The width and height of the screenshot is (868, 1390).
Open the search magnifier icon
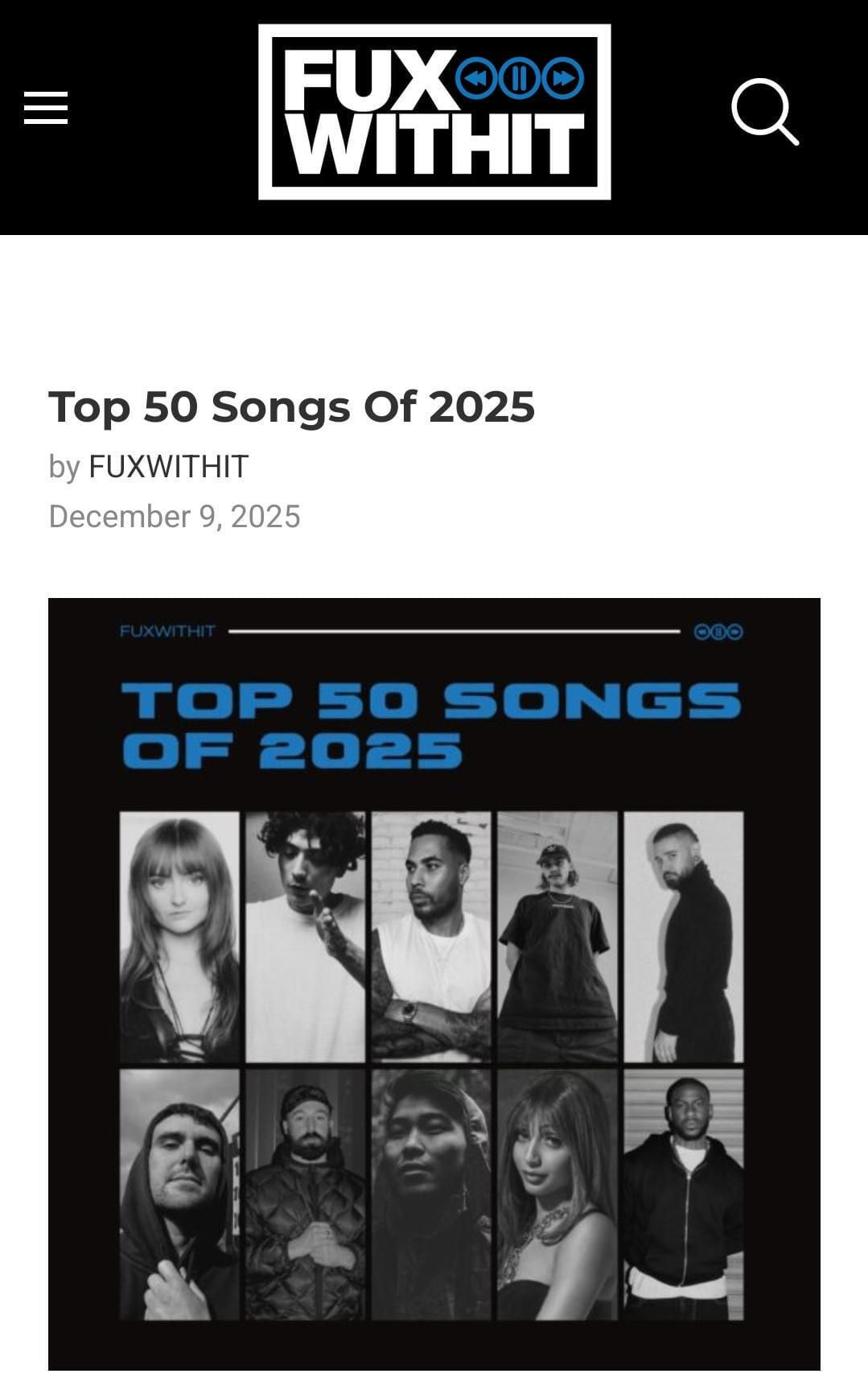coord(763,111)
